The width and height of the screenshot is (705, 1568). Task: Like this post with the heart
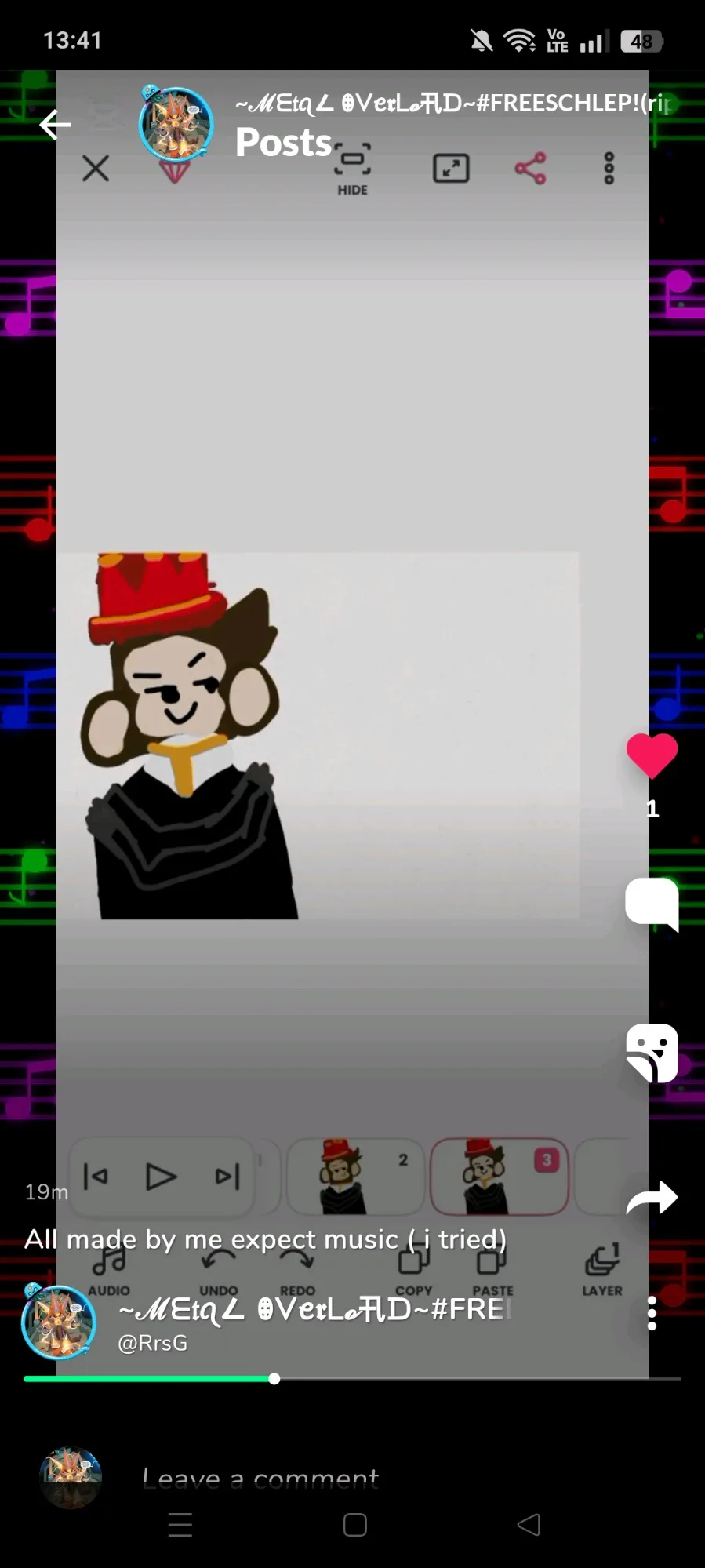pos(652,755)
